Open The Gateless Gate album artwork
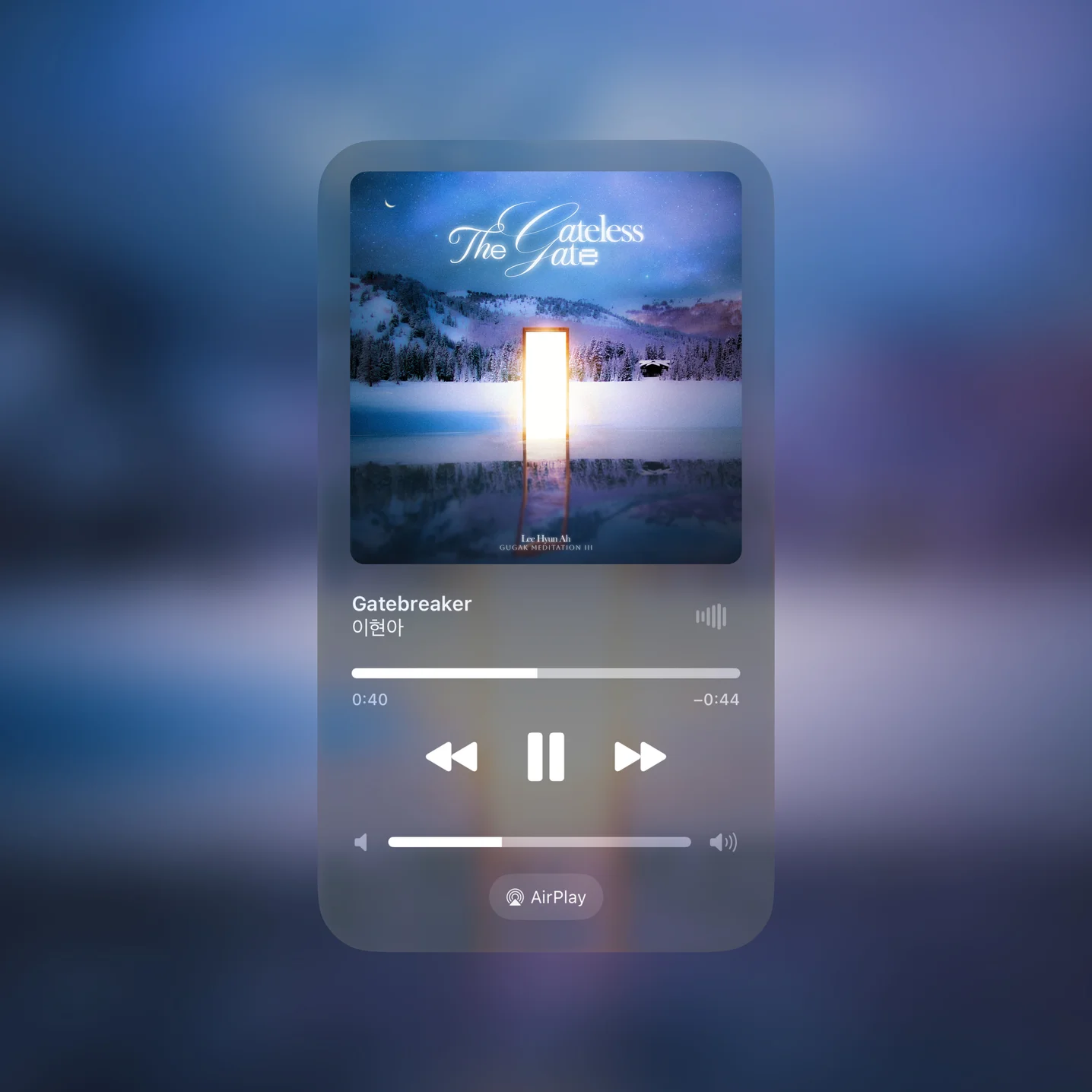The width and height of the screenshot is (1092, 1092). tap(545, 367)
